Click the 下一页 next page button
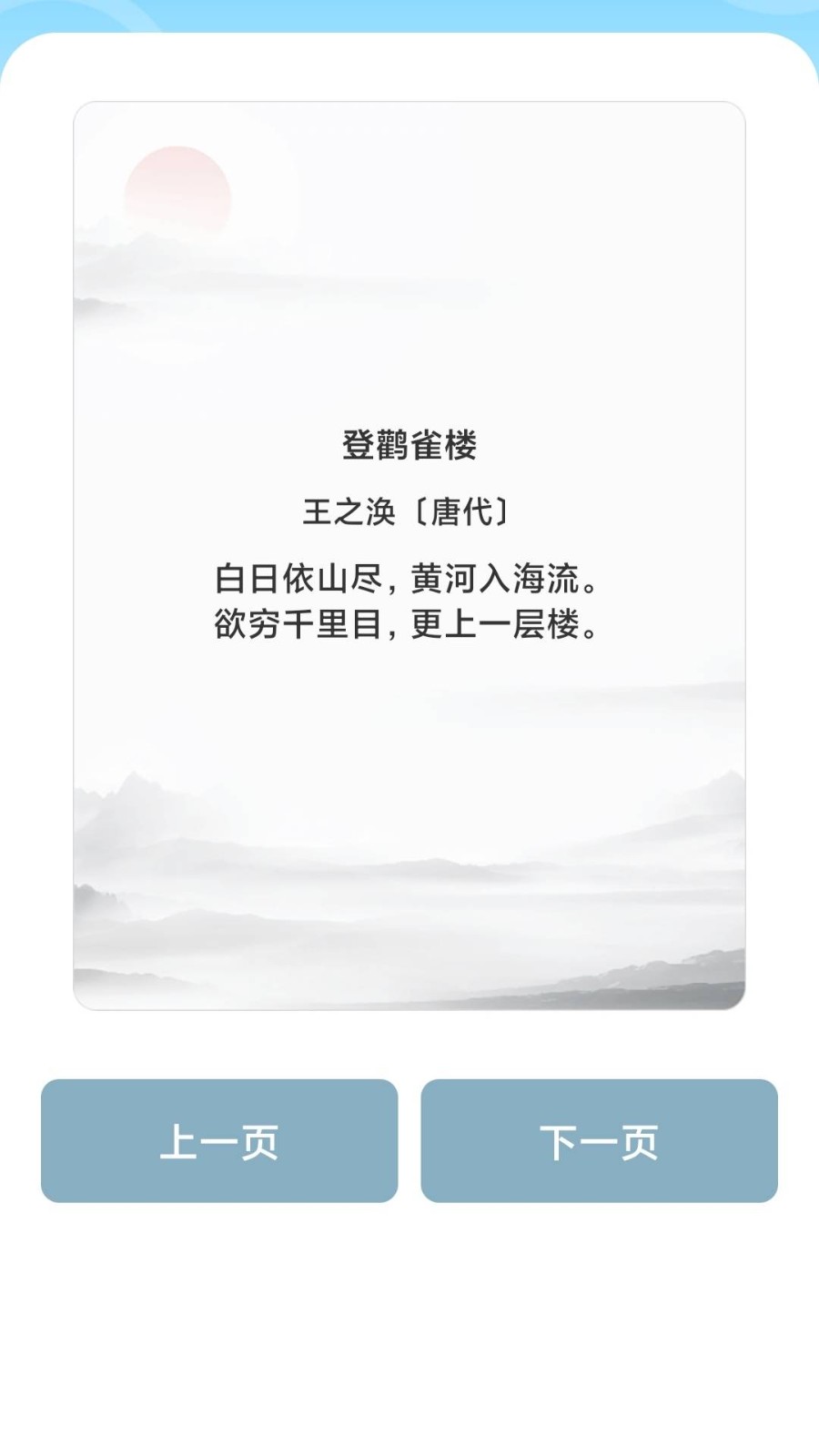This screenshot has width=819, height=1456. tap(601, 1142)
